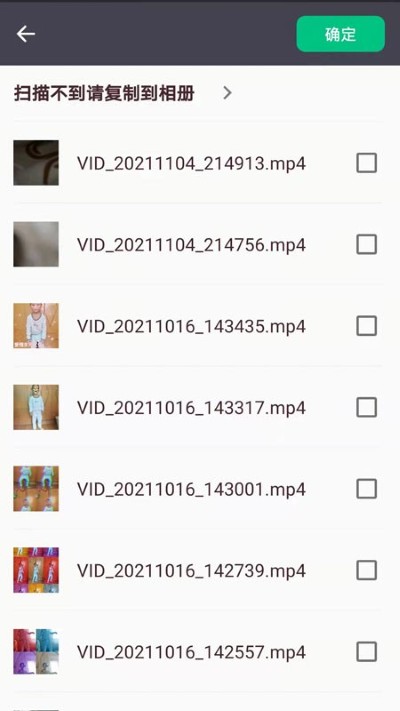Check the box for VID_20211104_214913.mp4
400x711 pixels.
(366, 163)
